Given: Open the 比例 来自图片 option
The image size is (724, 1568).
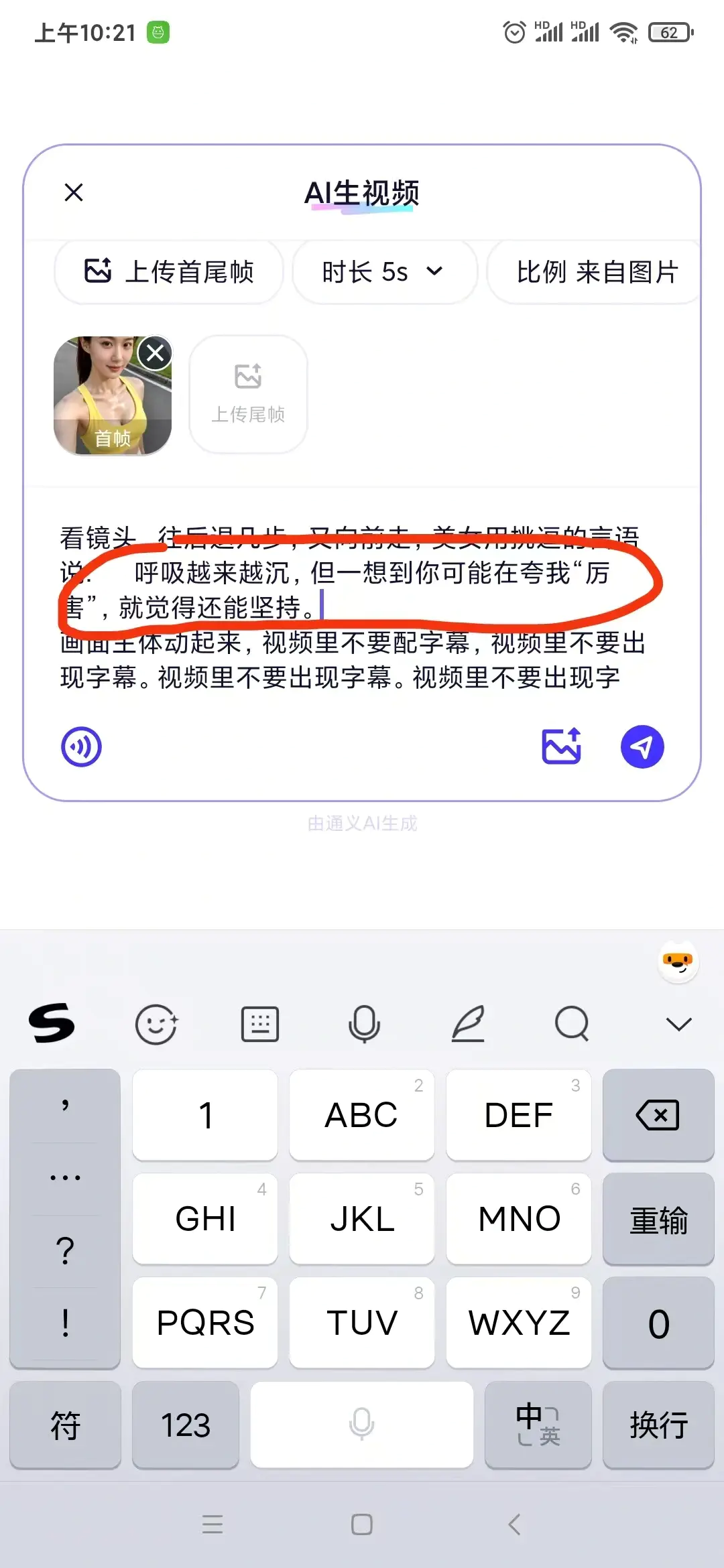Looking at the screenshot, I should point(597,272).
